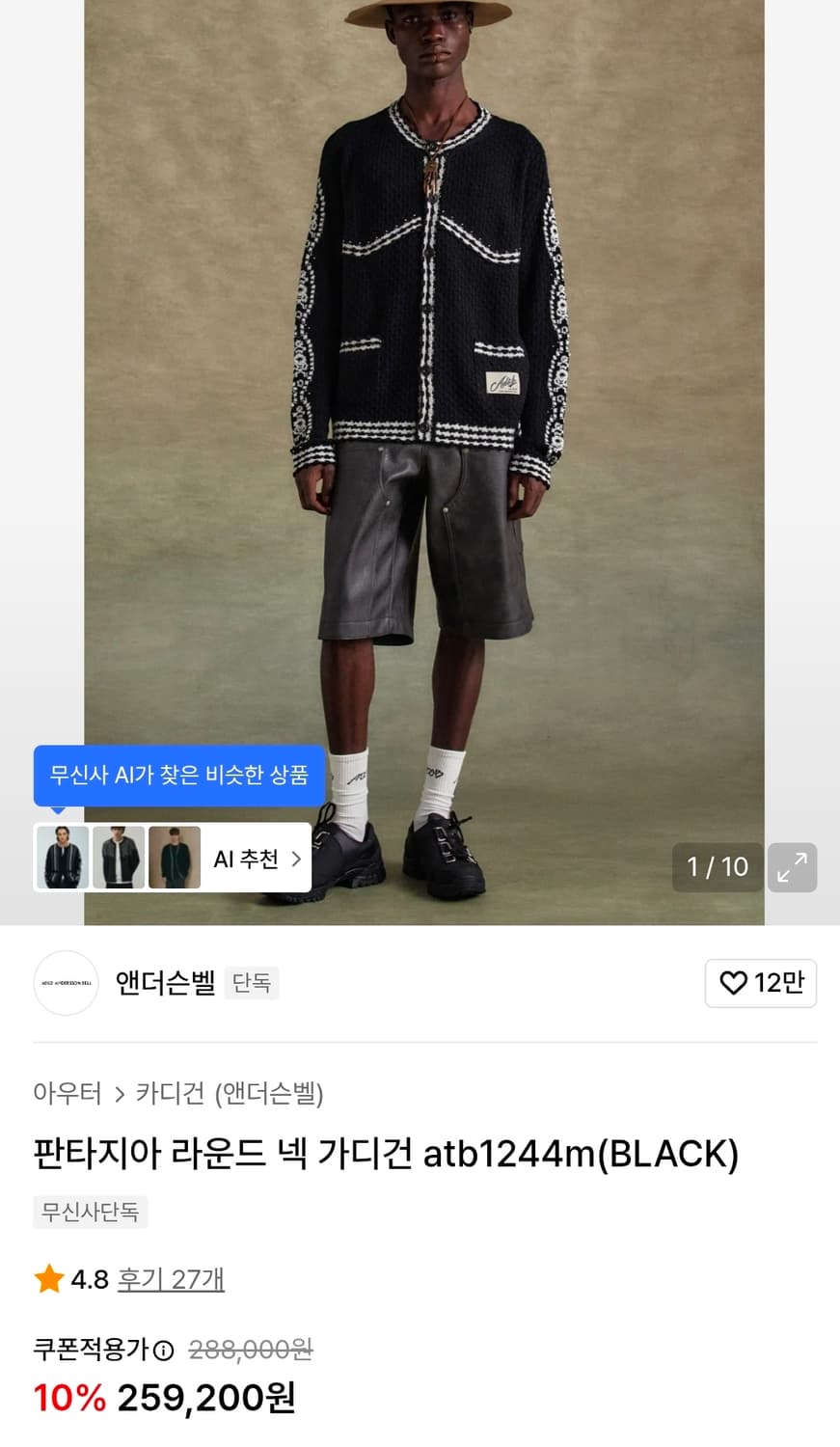Select the third AI recommendation thumbnail
Viewport: 840px width, 1447px height.
pos(173,857)
